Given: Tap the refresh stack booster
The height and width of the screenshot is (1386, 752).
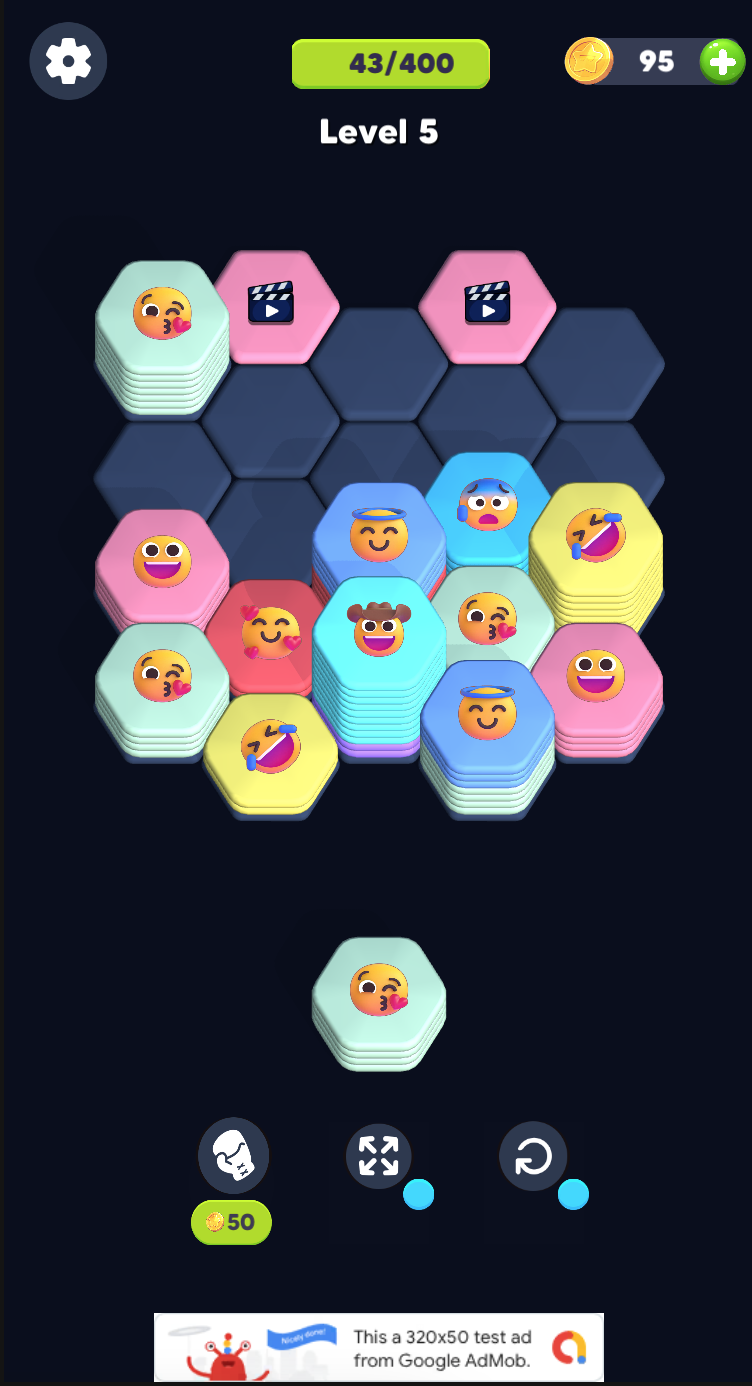Looking at the screenshot, I should (533, 1157).
